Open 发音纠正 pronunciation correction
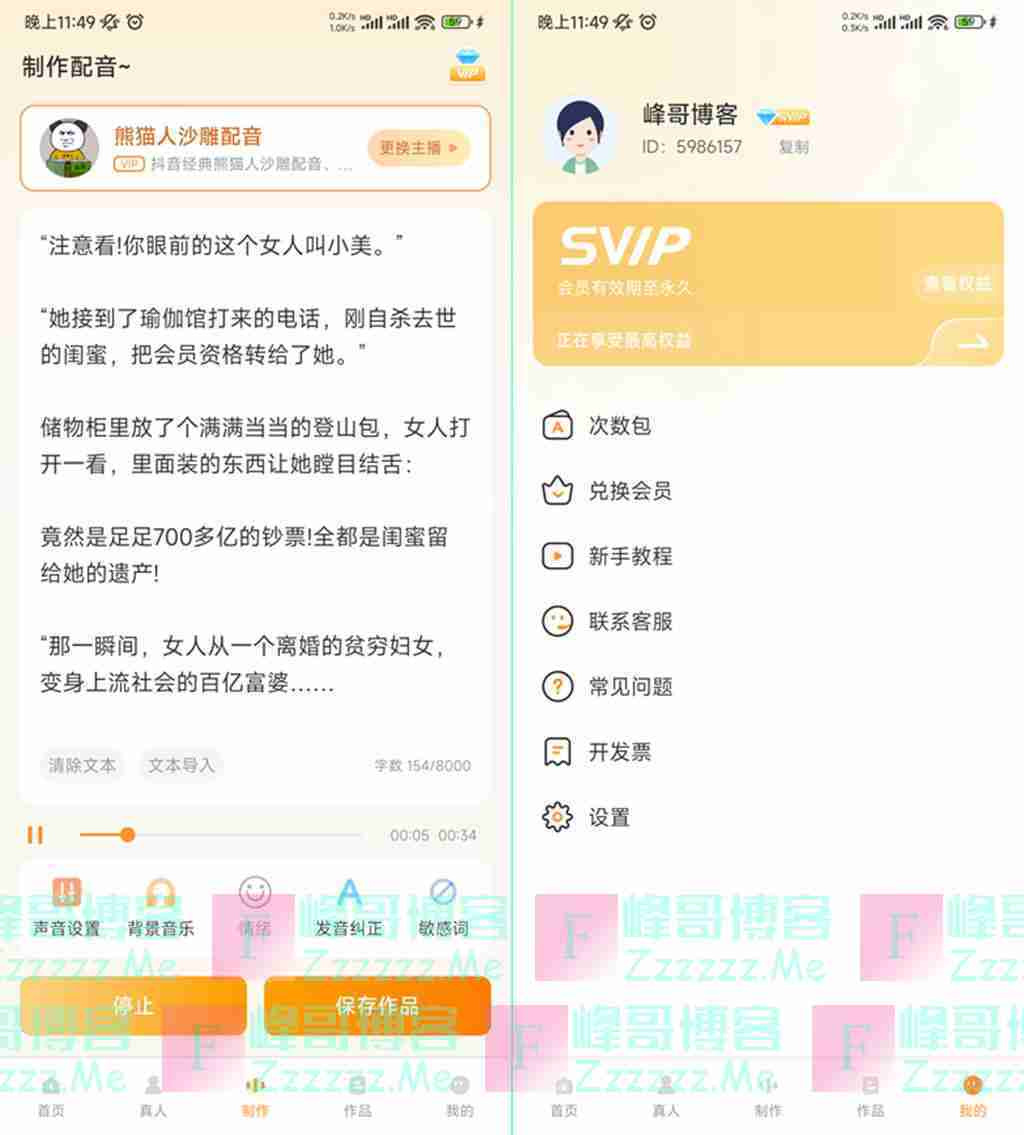Screen dimensions: 1024x1135 (348, 906)
